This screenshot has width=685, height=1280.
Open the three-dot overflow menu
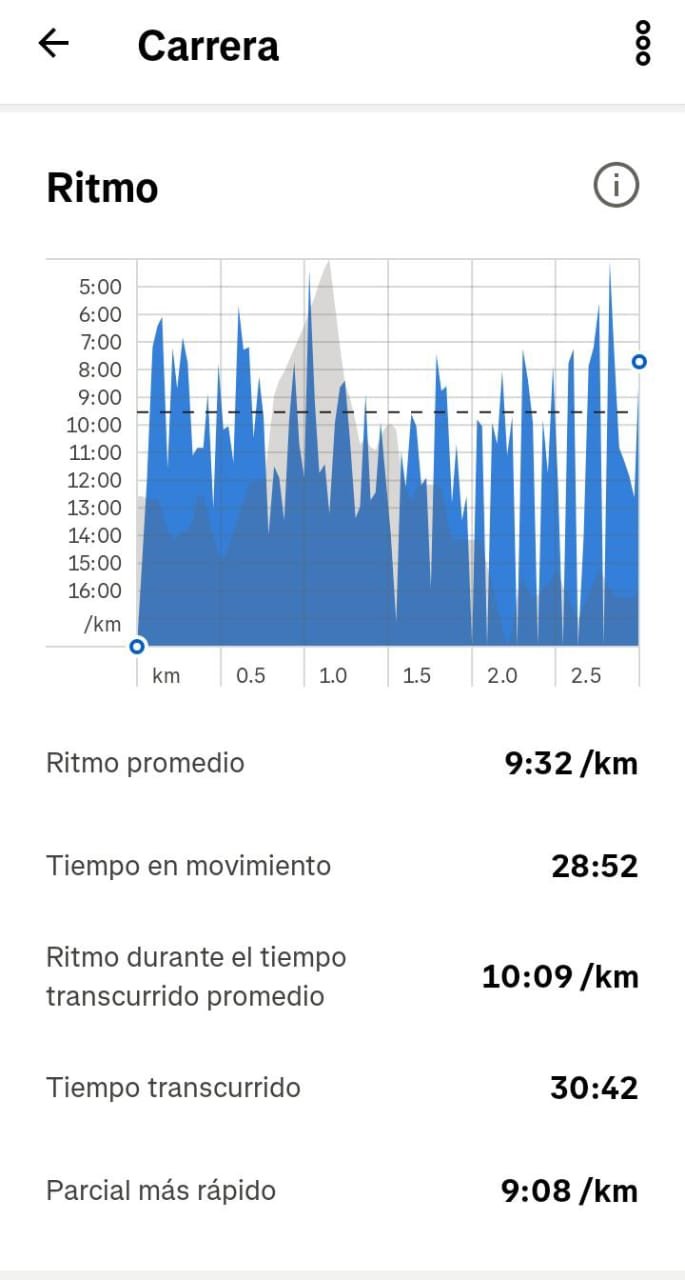coord(643,44)
